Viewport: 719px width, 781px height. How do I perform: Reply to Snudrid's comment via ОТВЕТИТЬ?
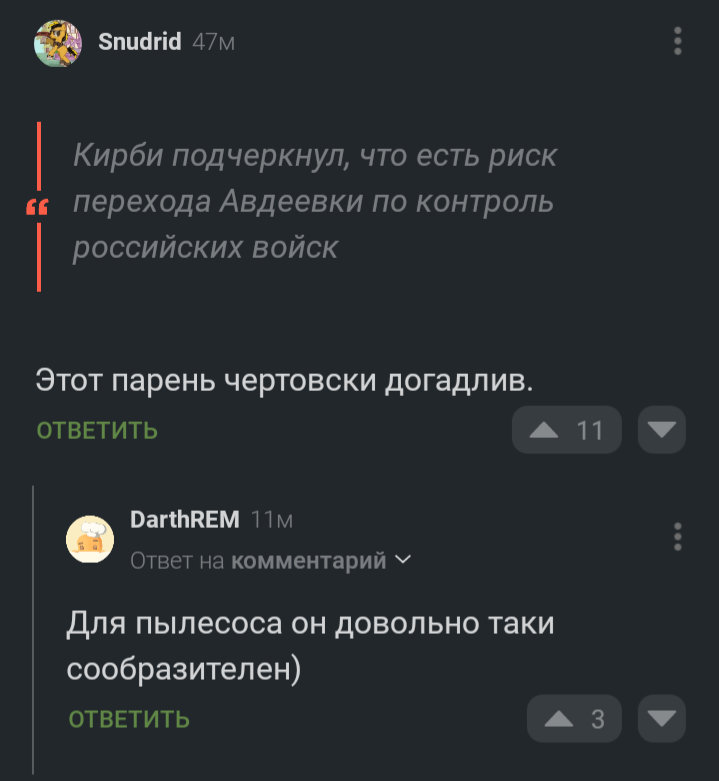pyautogui.click(x=97, y=431)
